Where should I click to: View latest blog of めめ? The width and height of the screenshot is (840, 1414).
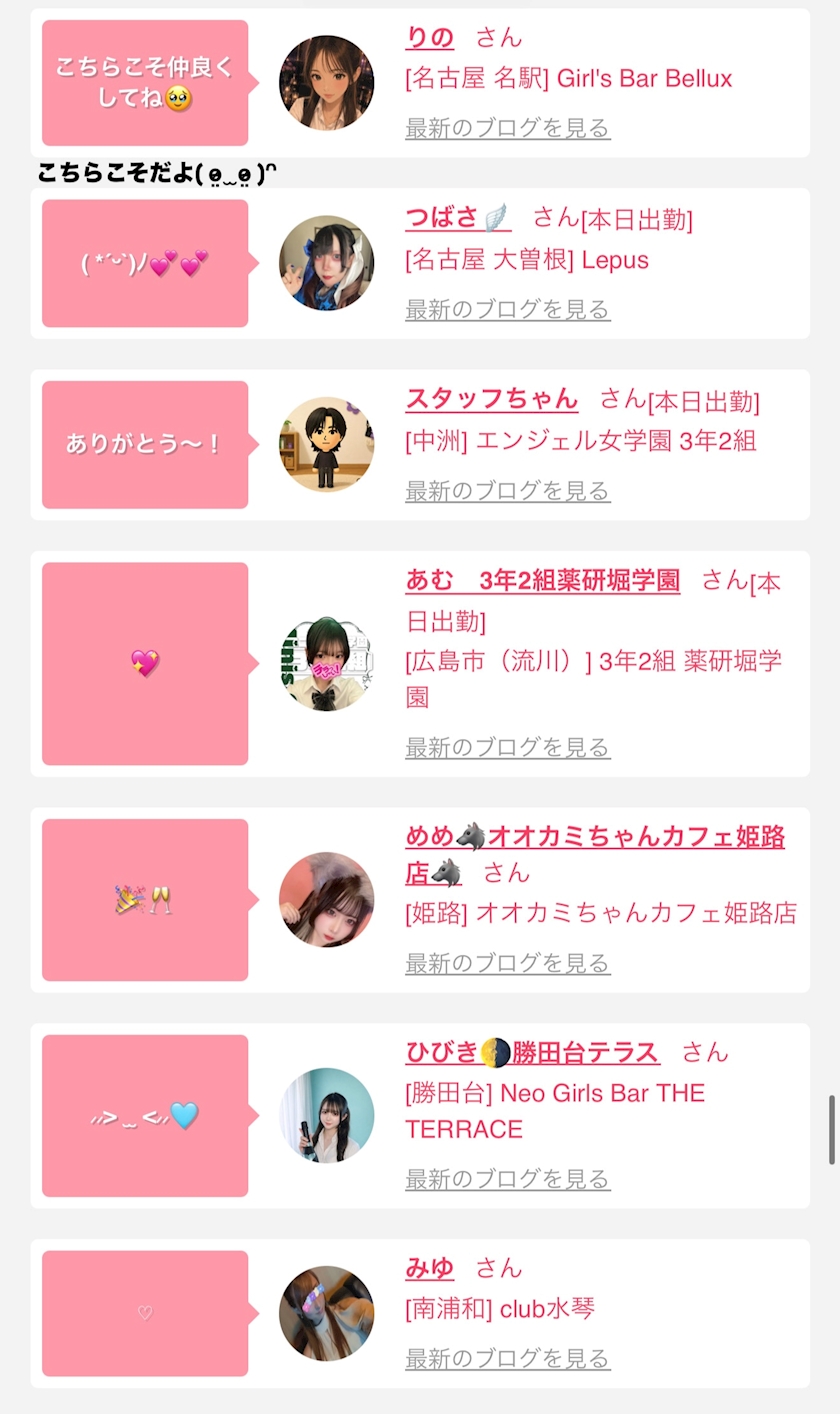[508, 963]
